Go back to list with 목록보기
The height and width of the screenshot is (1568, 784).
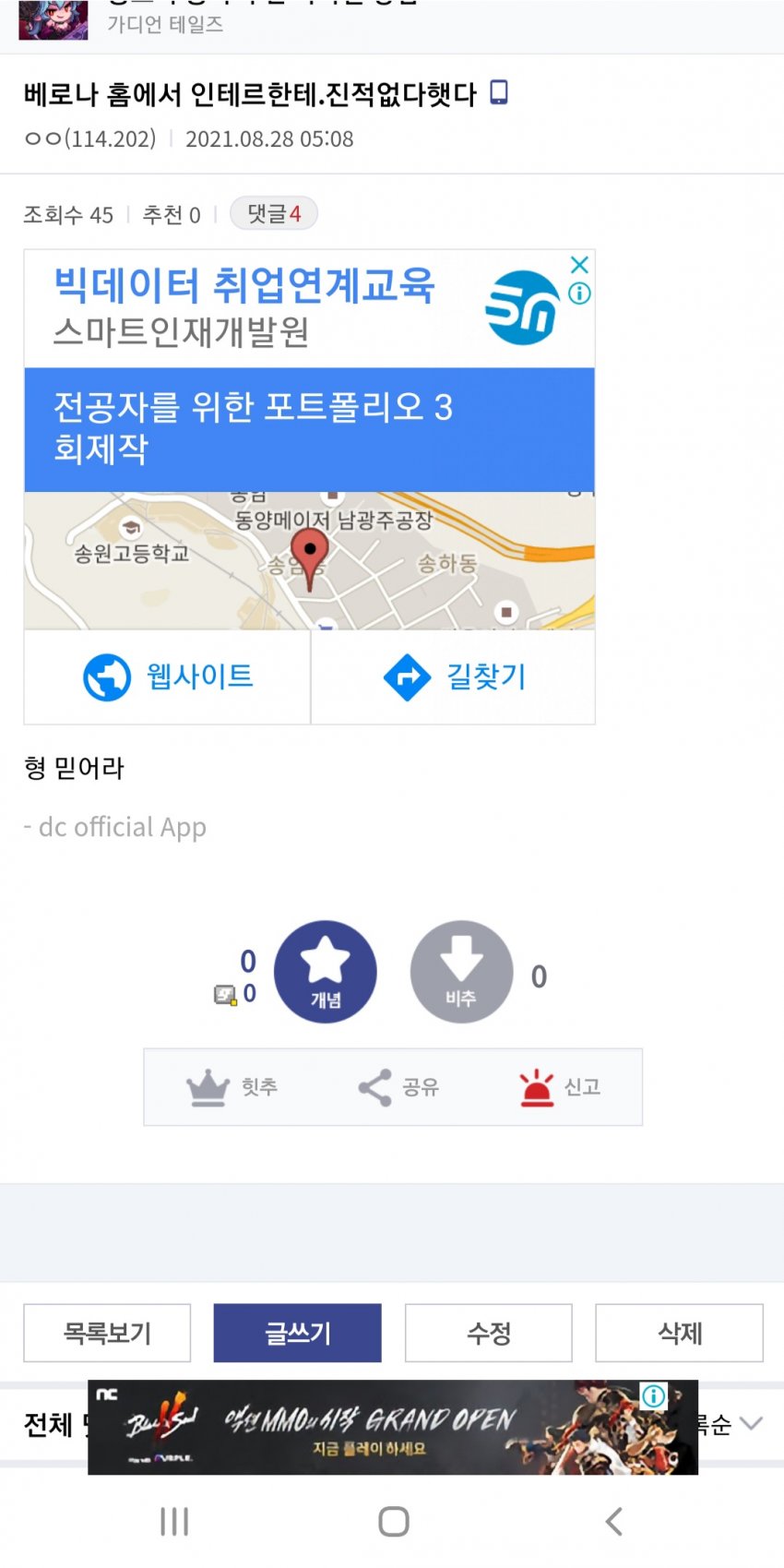[x=107, y=1333]
